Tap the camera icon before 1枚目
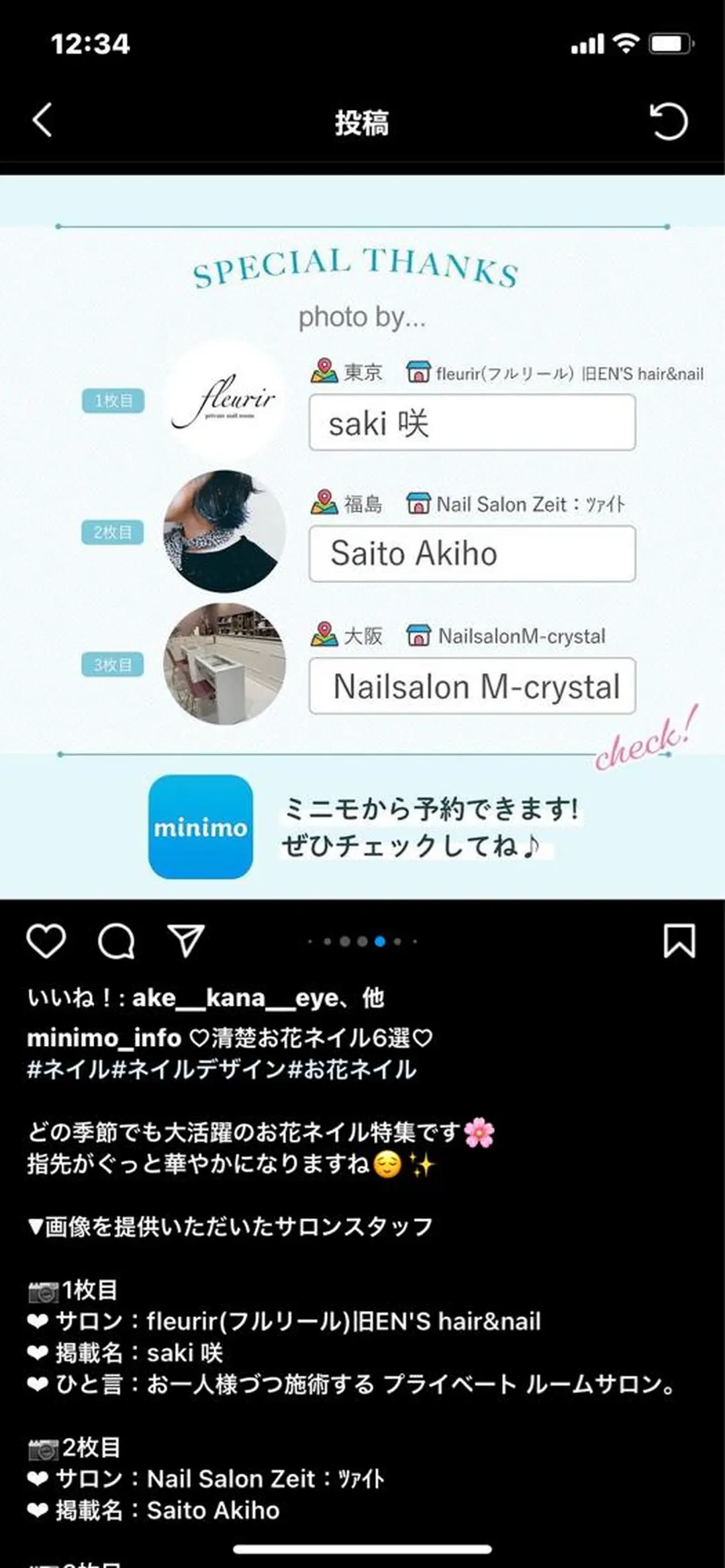 (44, 1292)
